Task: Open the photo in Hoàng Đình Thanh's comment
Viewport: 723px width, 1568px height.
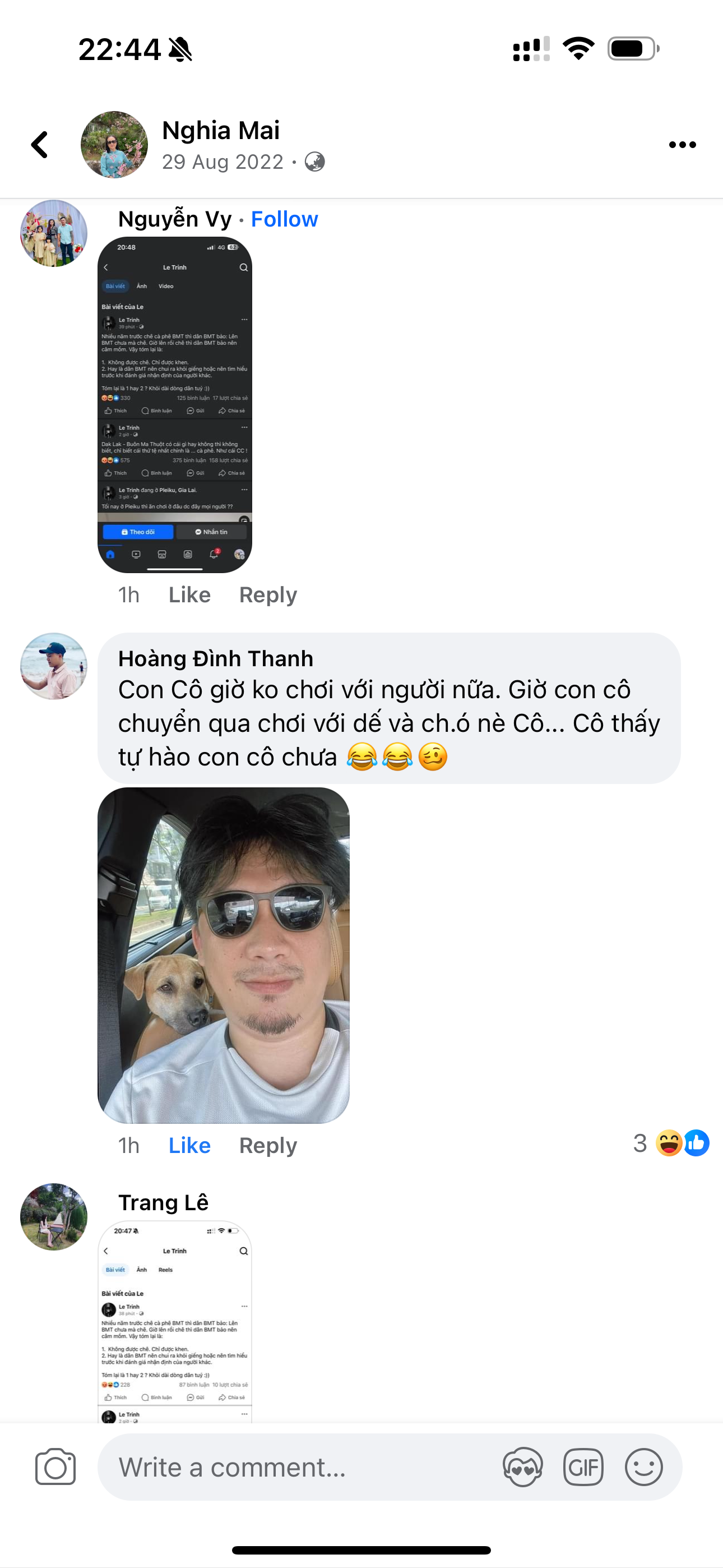Action: (x=224, y=955)
